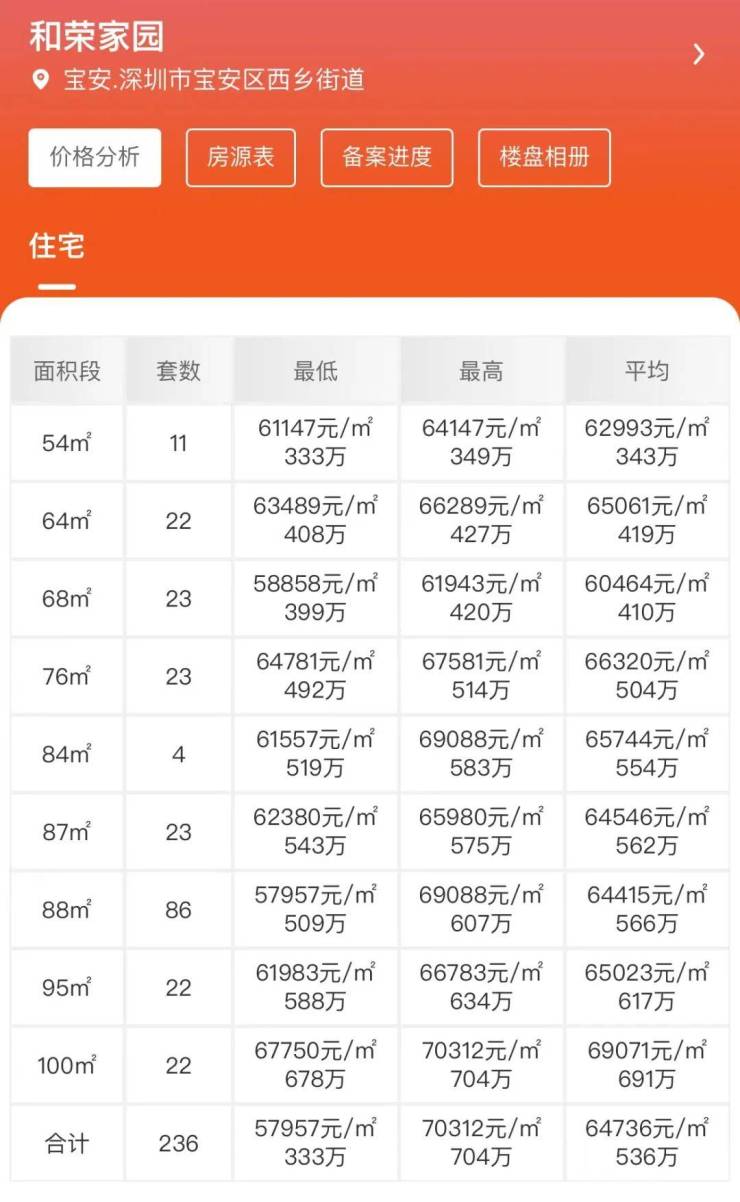Select the 价格分析 tab

point(94,157)
